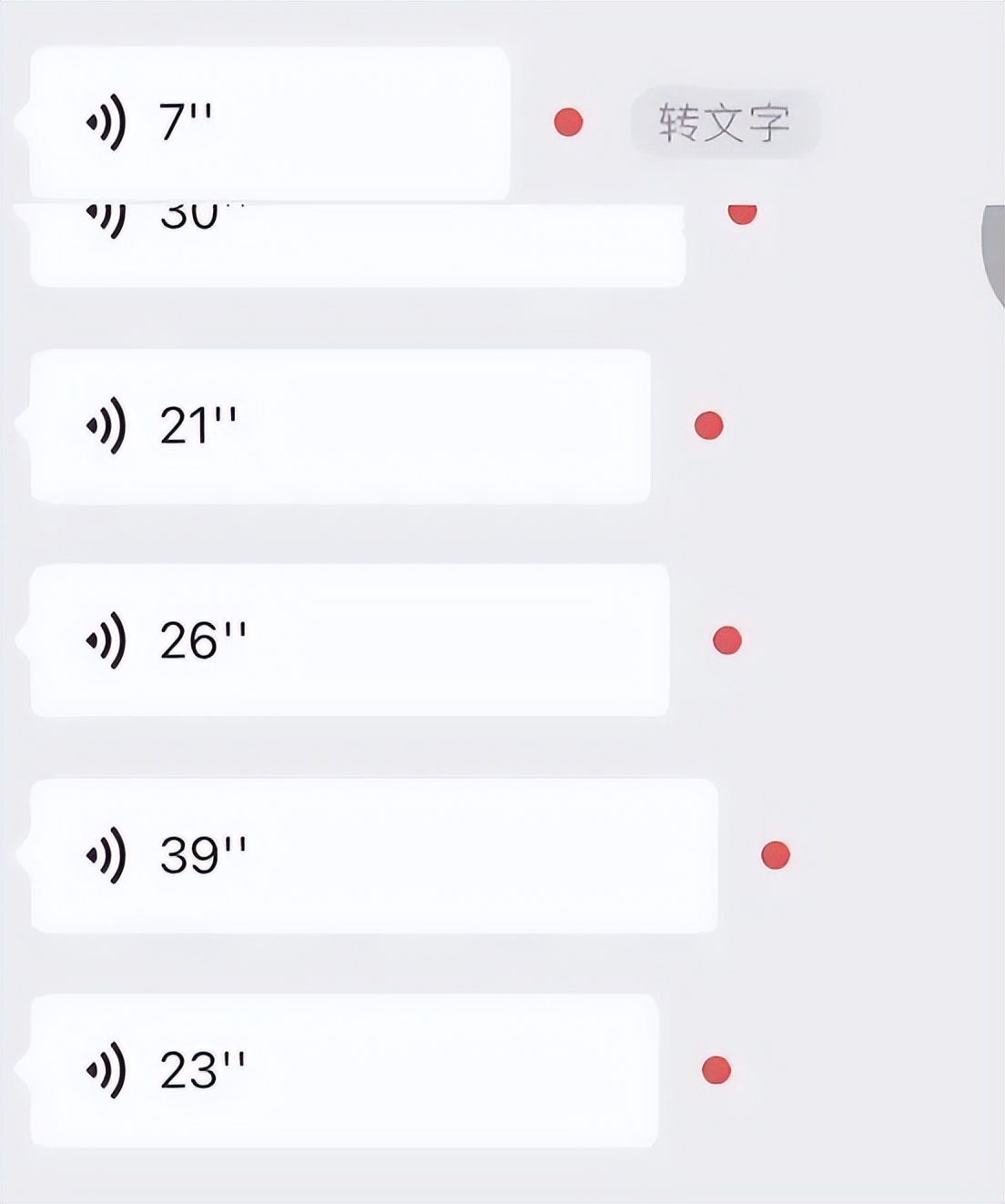This screenshot has height=1204, width=1005.
Task: Tap the 转文字 button
Action: coord(725,123)
